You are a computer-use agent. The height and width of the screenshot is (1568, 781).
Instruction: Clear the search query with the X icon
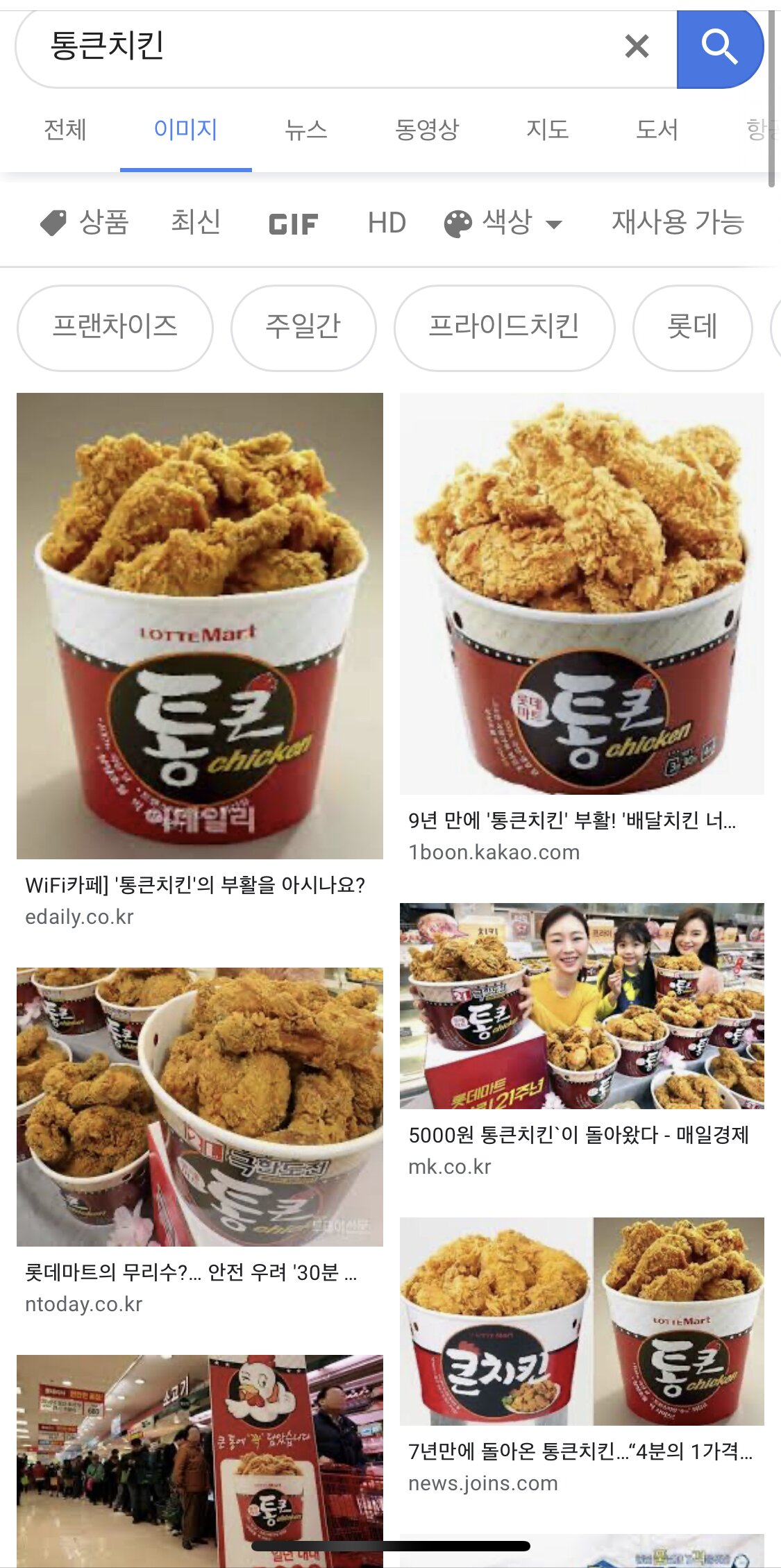pyautogui.click(x=637, y=47)
